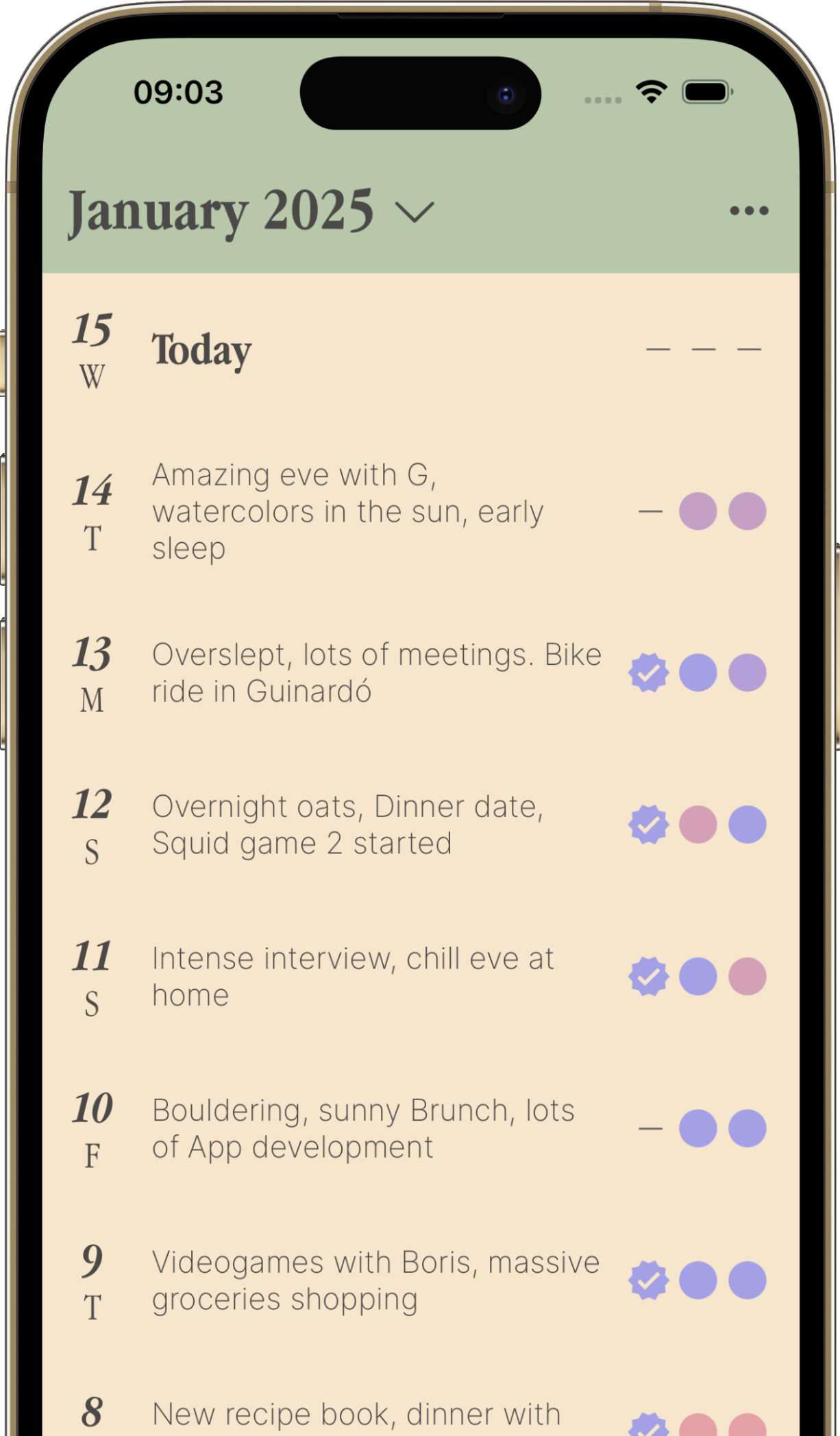Open the Today entry
This screenshot has width=840, height=1436.
[x=202, y=350]
